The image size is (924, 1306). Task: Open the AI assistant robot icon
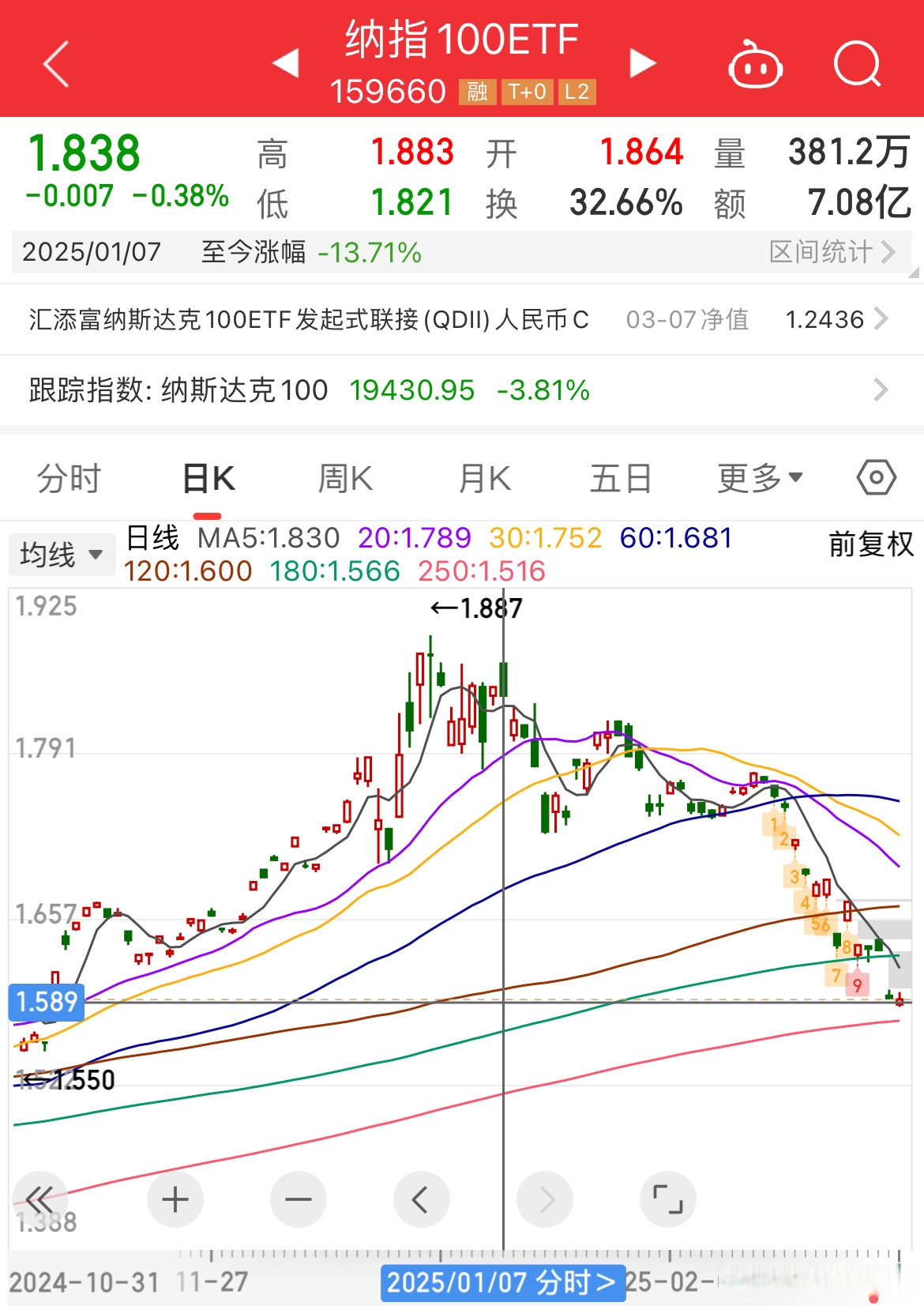click(x=755, y=67)
